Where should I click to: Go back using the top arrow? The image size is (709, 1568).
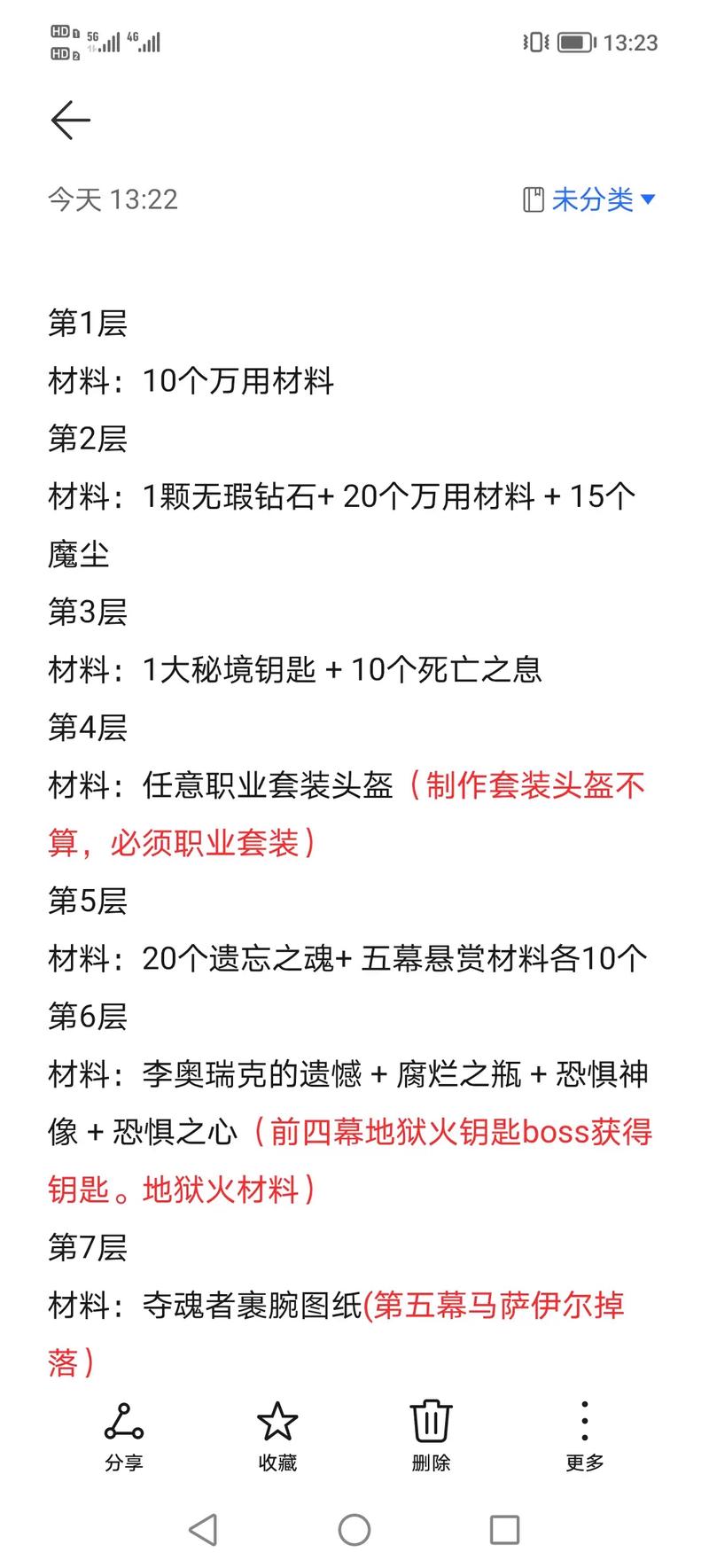70,120
